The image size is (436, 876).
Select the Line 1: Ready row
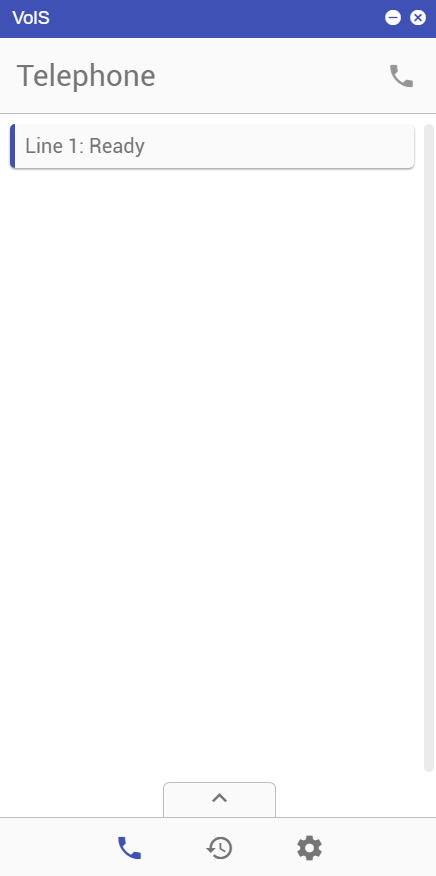[212, 146]
